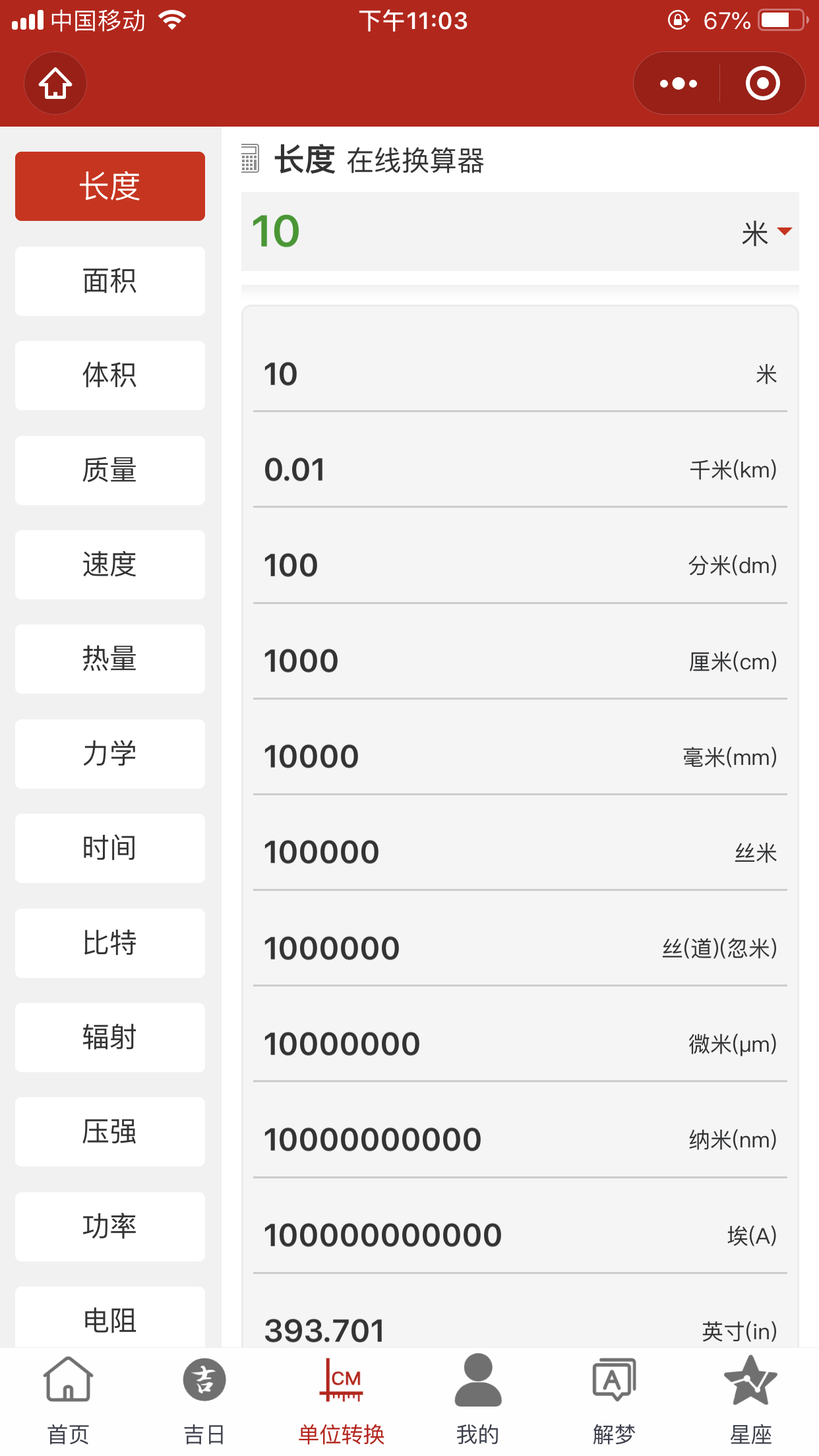Select the 面积 category

click(x=110, y=281)
